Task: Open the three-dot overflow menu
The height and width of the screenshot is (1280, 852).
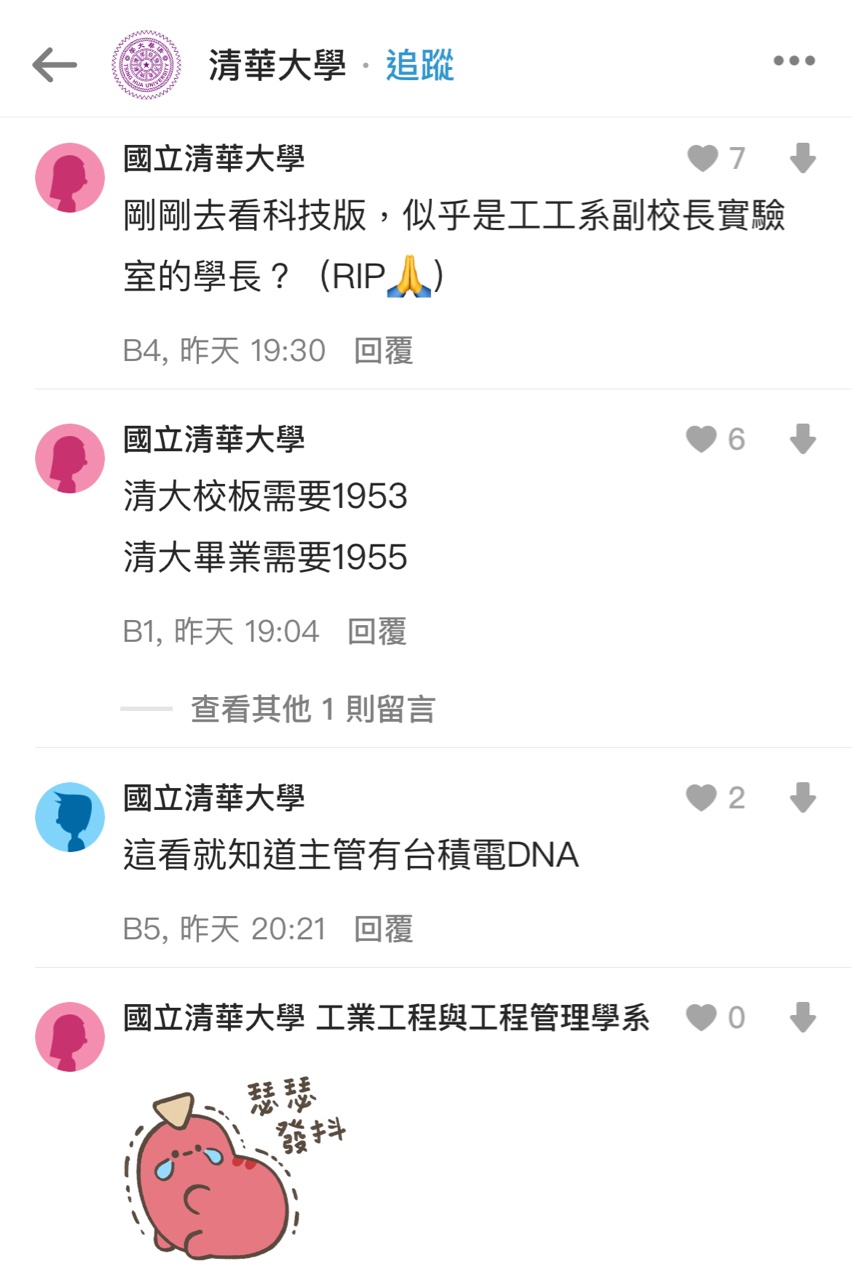Action: (794, 62)
